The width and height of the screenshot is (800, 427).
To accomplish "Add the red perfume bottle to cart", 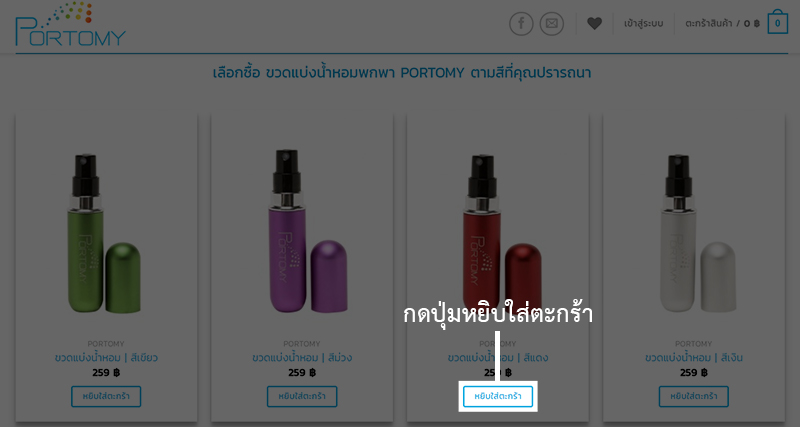I will 498,397.
